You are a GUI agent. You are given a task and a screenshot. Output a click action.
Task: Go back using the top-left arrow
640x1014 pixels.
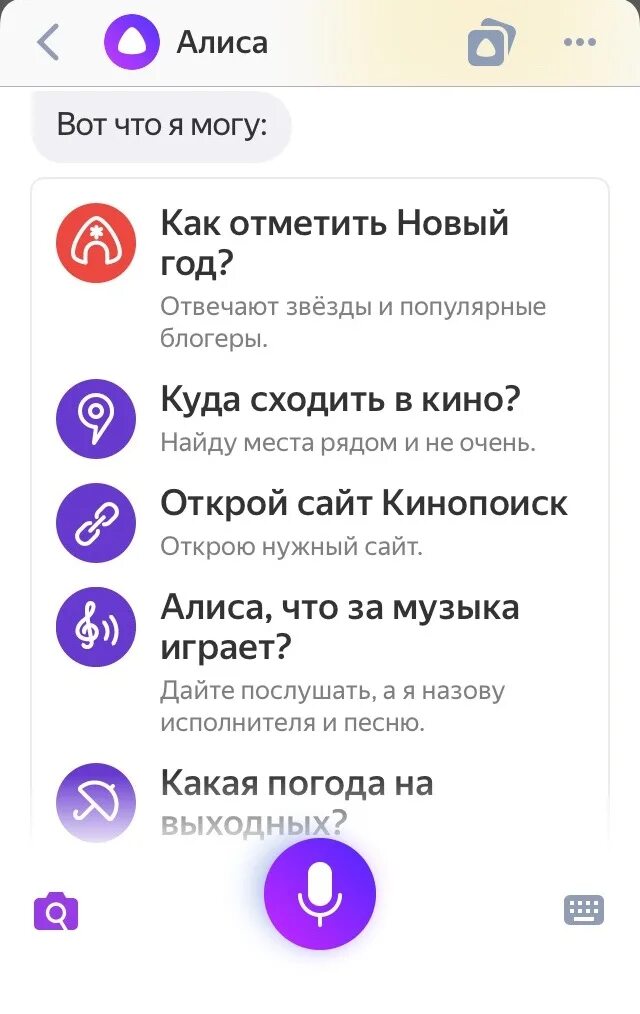(49, 43)
